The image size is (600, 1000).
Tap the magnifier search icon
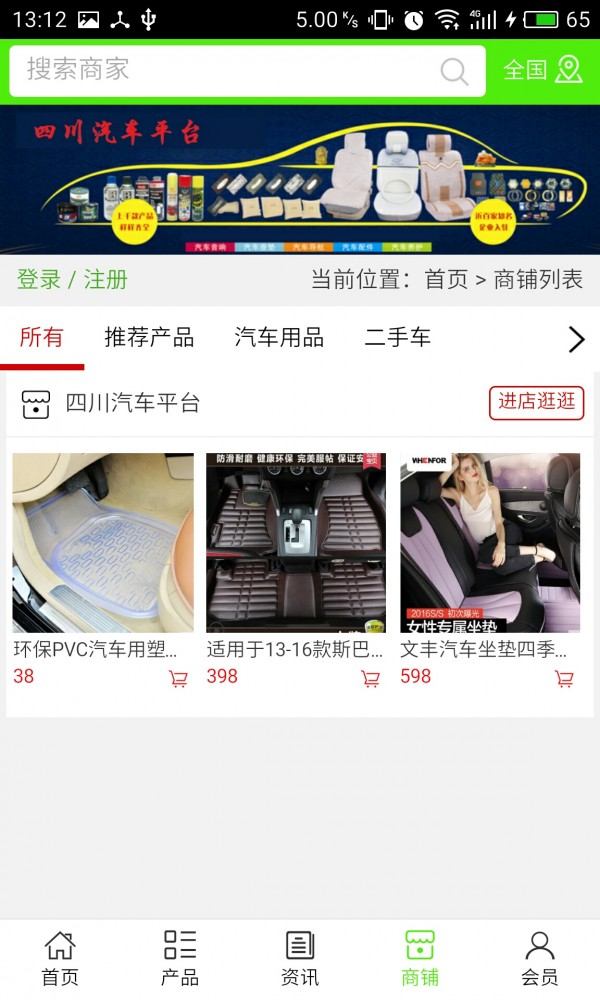454,71
